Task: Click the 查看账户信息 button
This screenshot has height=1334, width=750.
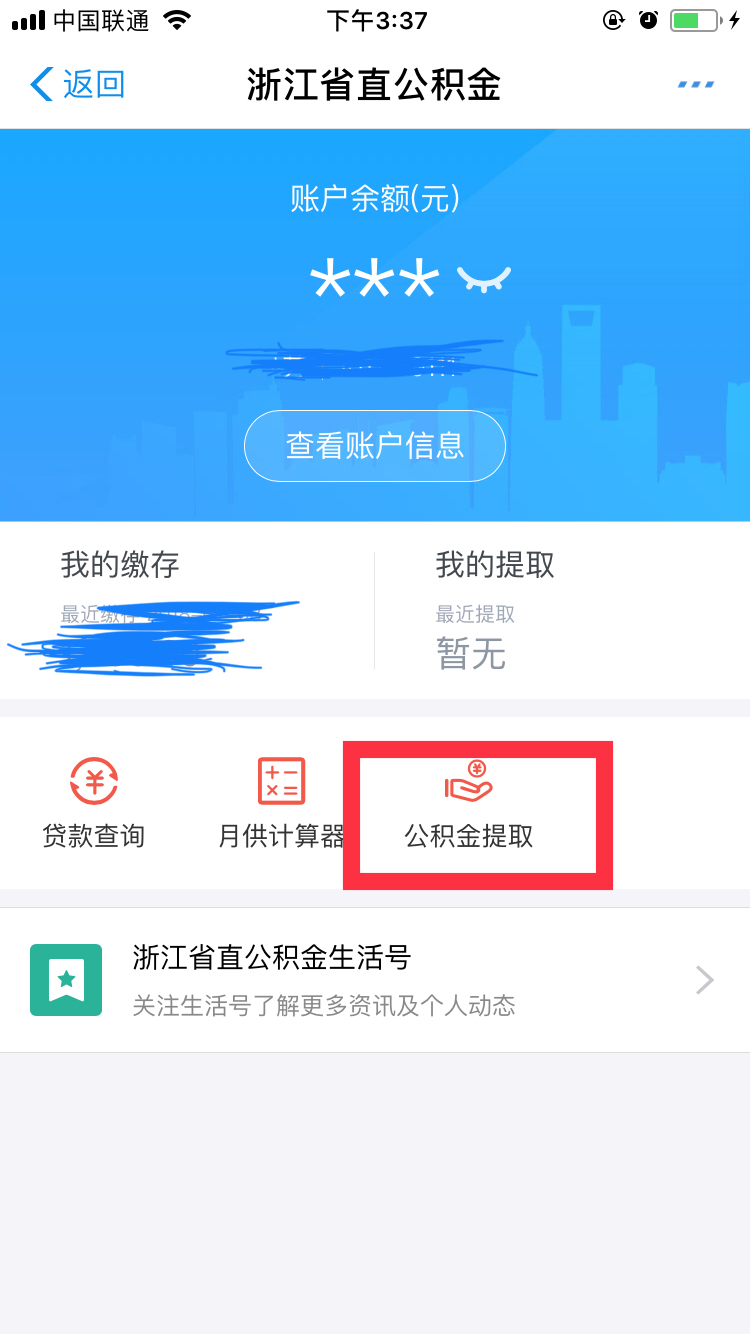Action: 374,446
